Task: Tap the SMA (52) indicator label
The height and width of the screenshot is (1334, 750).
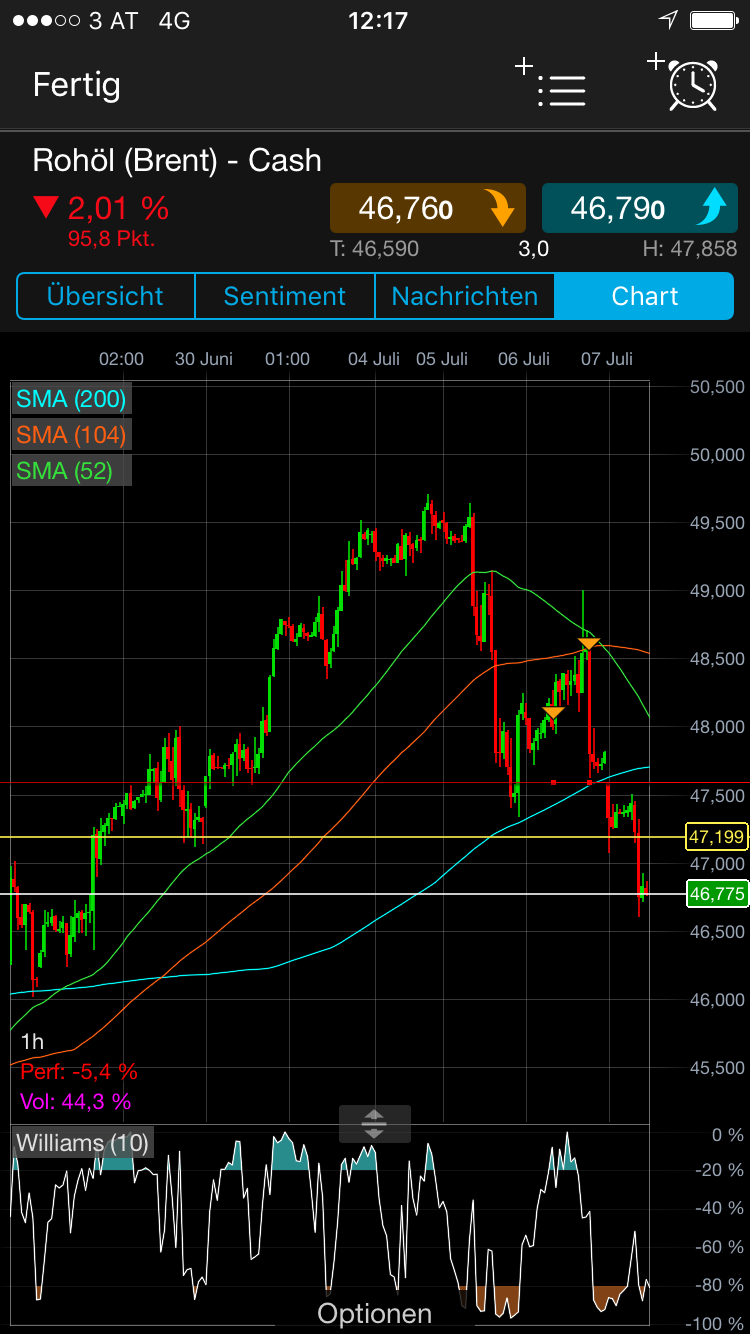Action: [x=63, y=470]
